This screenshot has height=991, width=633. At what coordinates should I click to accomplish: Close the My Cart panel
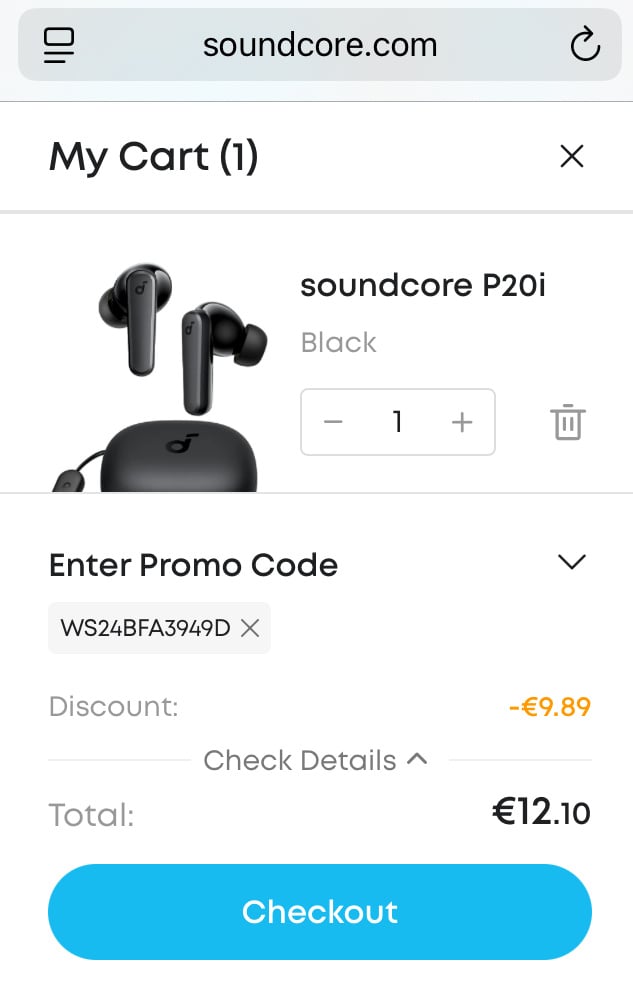[x=571, y=156]
